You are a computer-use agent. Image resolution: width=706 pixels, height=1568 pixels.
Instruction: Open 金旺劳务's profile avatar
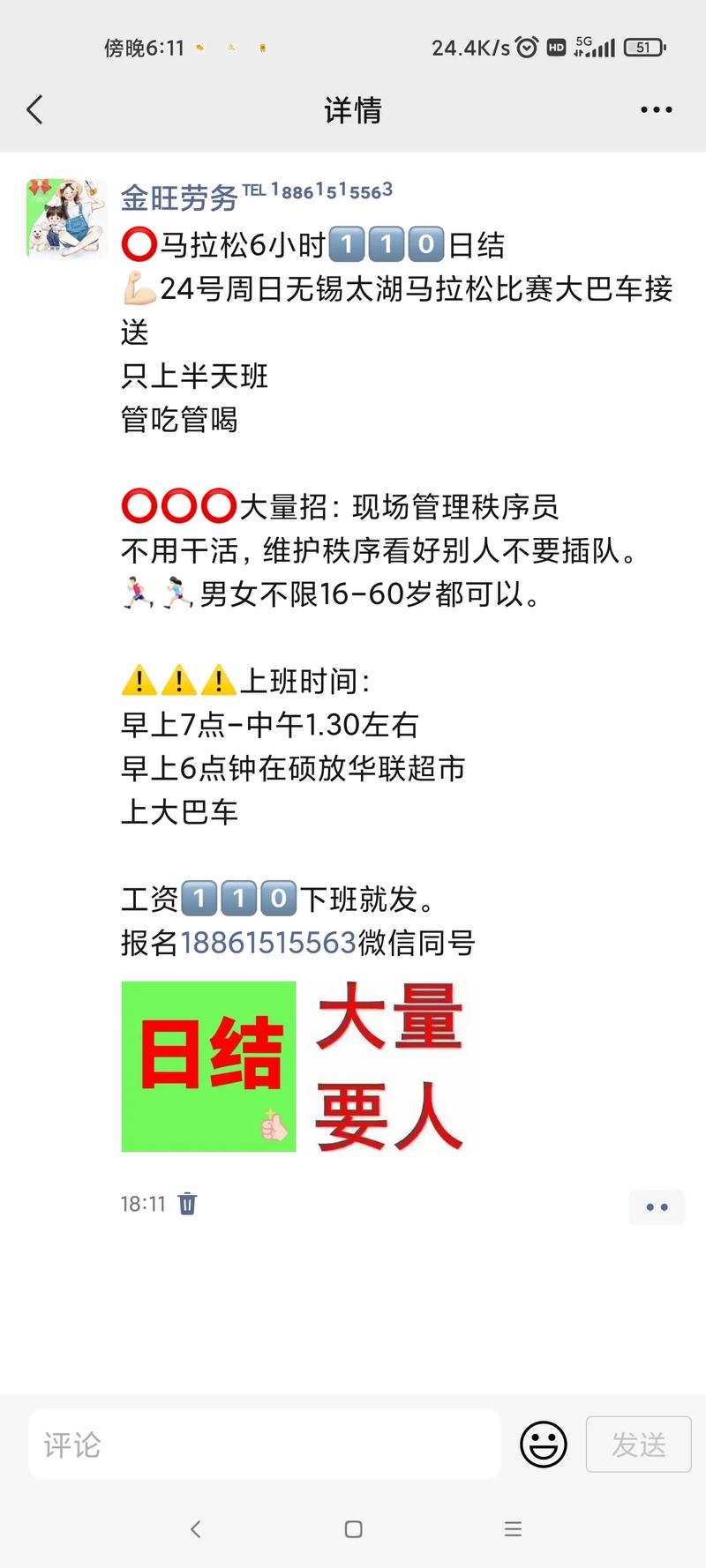(x=67, y=218)
